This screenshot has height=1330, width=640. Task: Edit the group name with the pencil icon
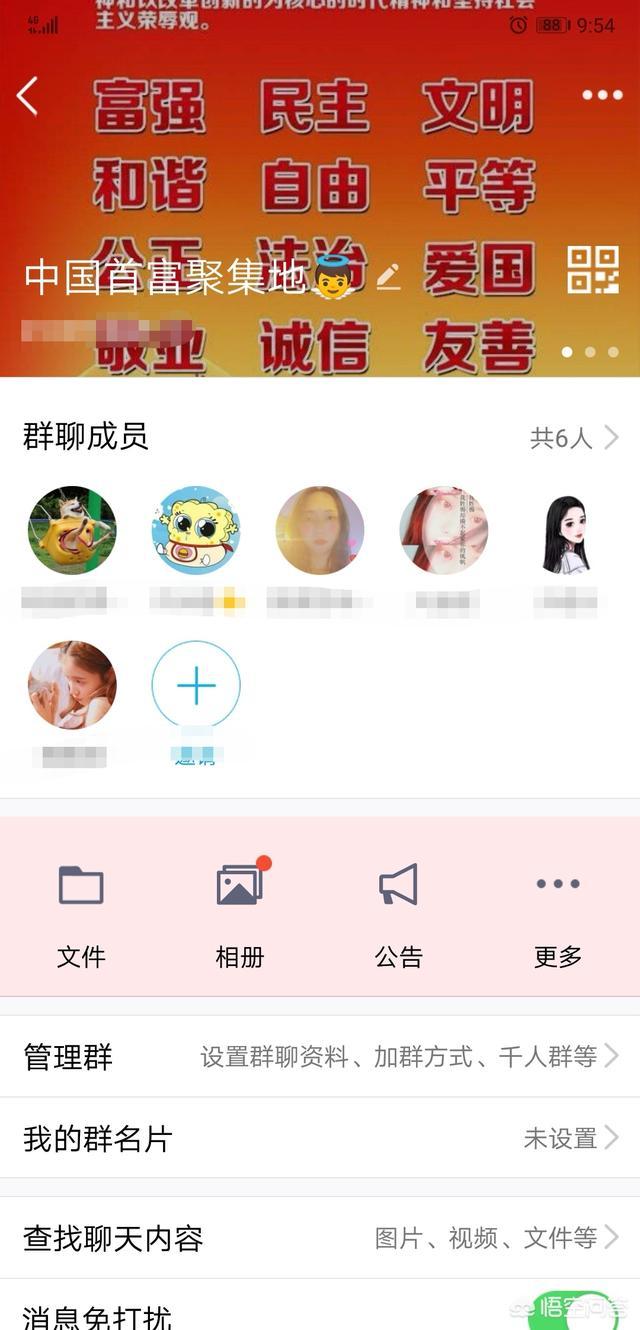pyautogui.click(x=388, y=276)
